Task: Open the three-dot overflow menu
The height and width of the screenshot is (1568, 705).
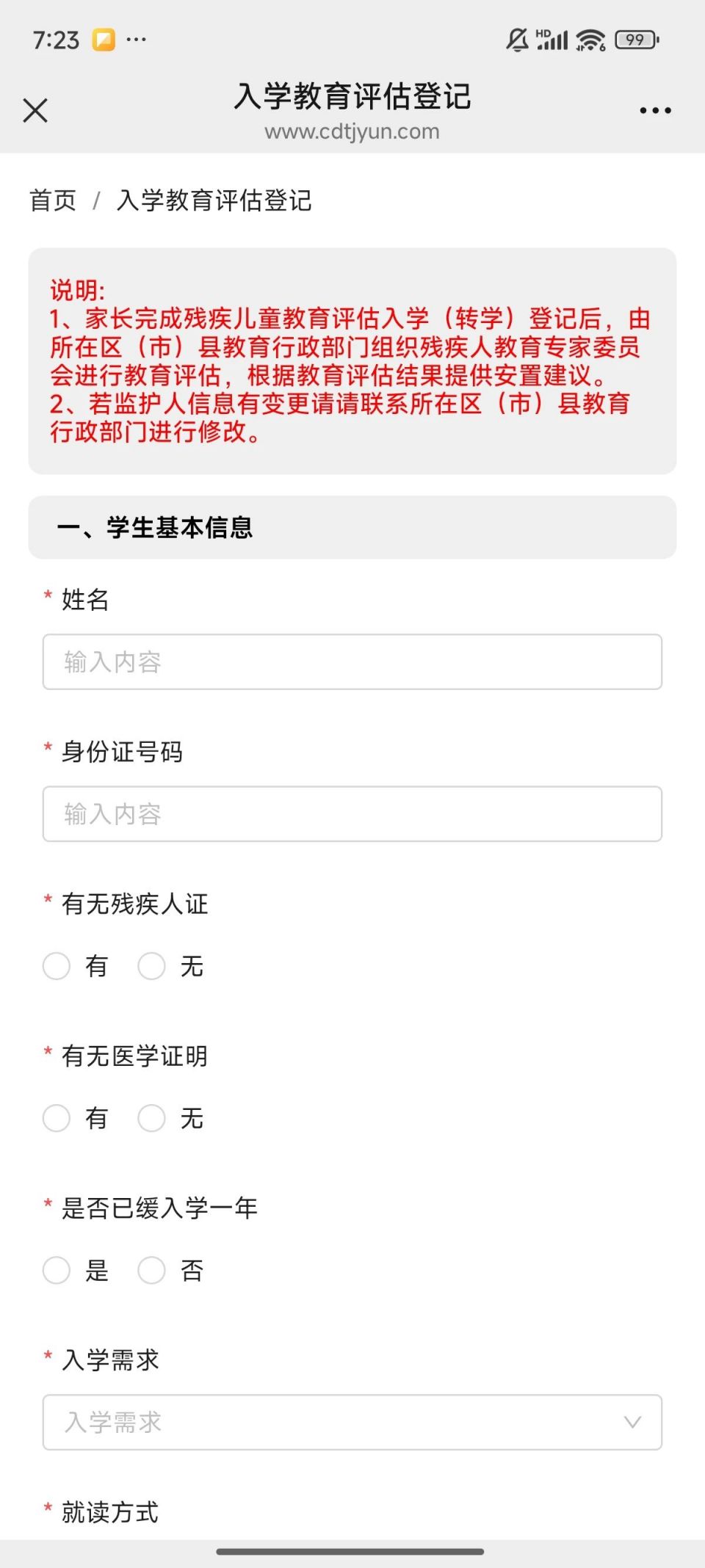Action: [x=655, y=111]
